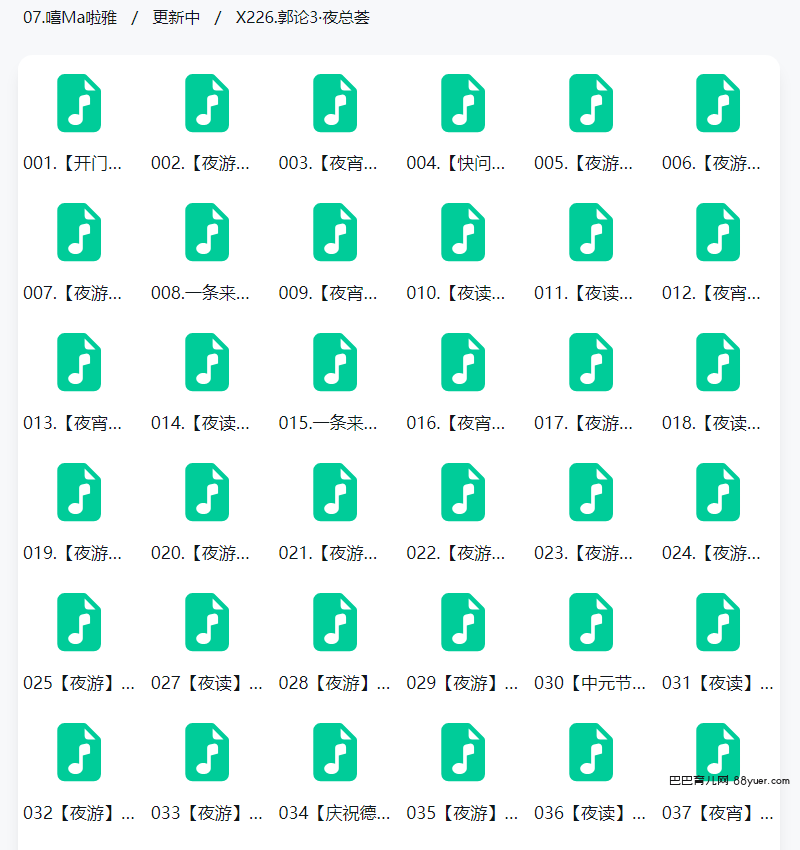Select audio file 008.一条来…
Screen dimensions: 800x850
207,233
